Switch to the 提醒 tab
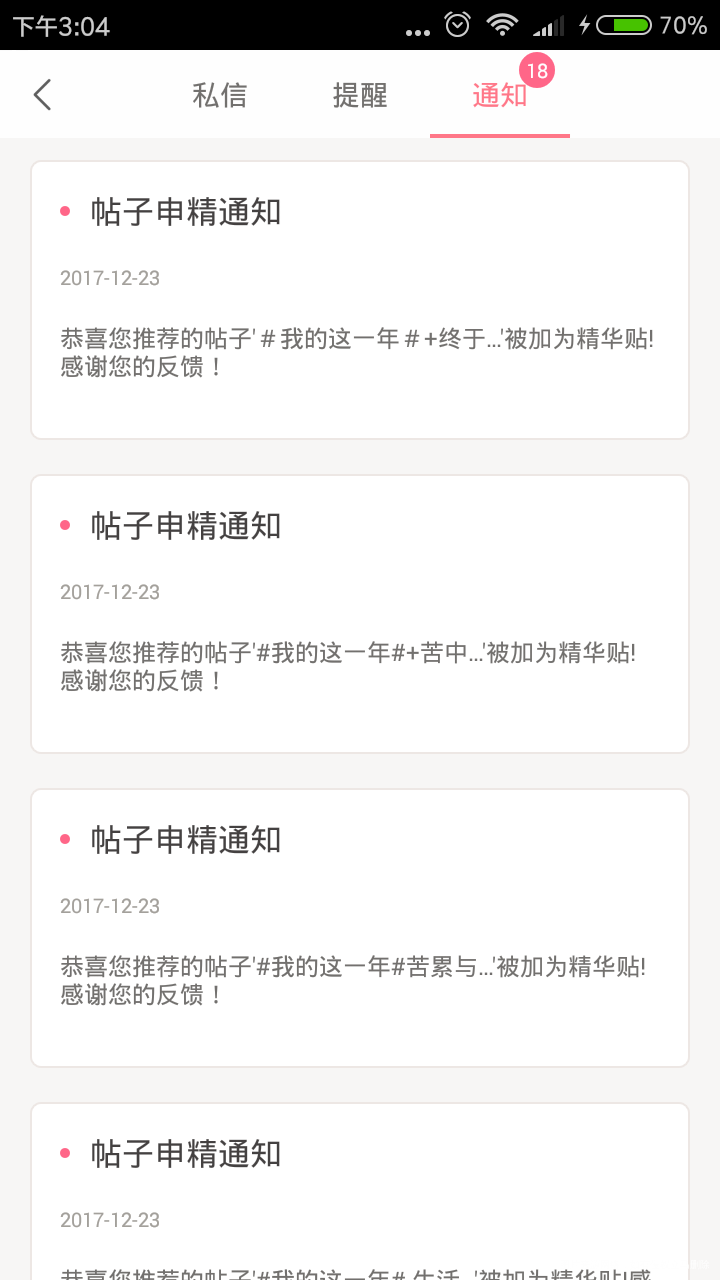The width and height of the screenshot is (720, 1280). 361,93
